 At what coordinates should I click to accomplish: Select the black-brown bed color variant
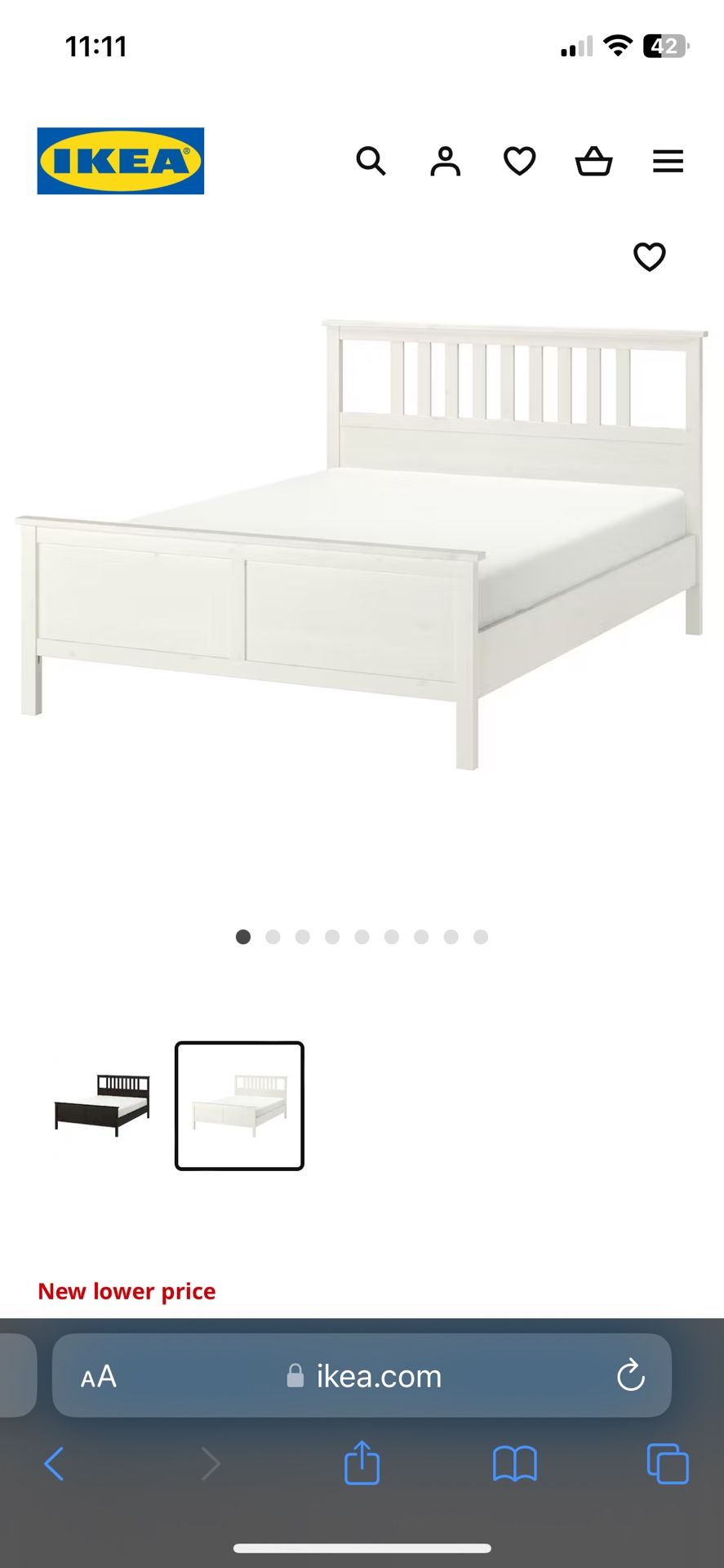coord(103,1105)
